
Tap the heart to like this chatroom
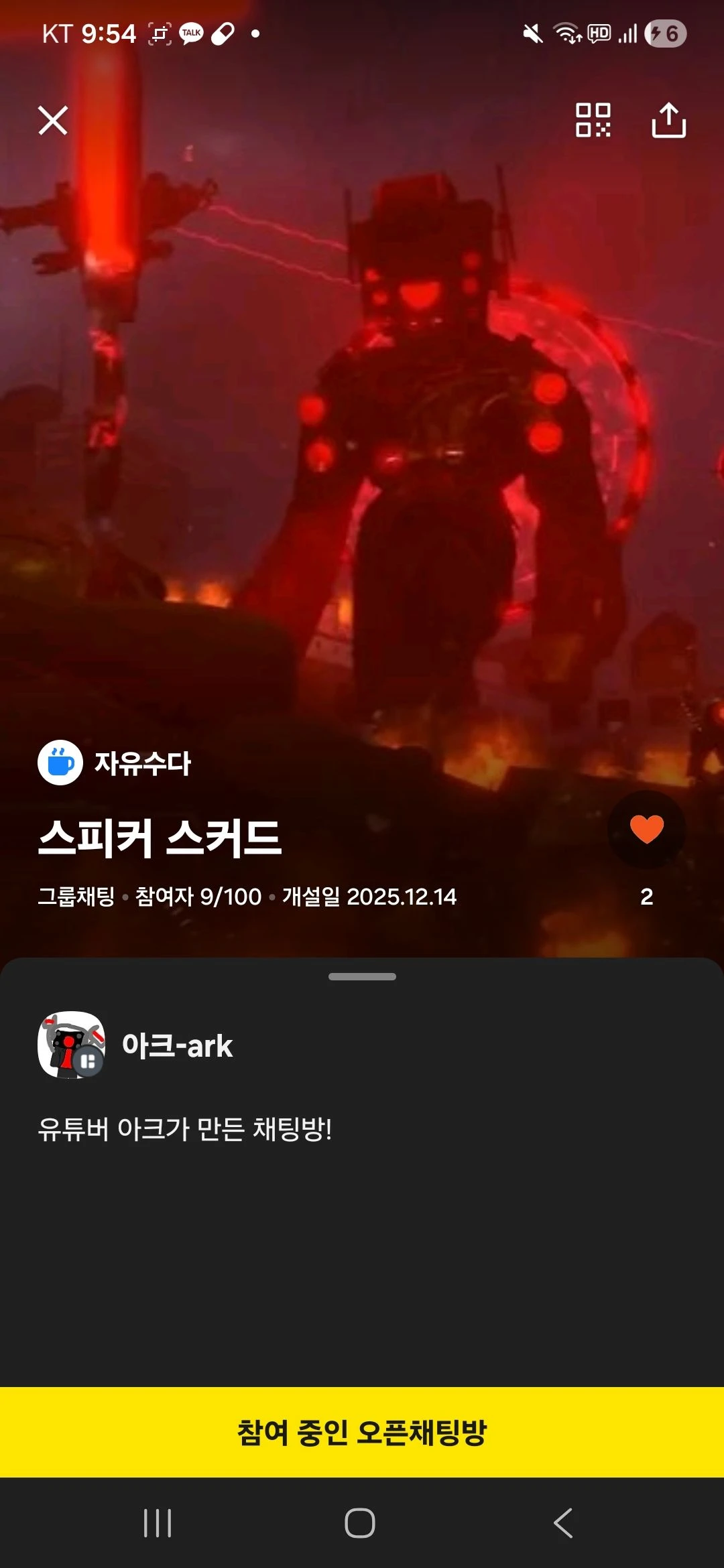[x=646, y=830]
